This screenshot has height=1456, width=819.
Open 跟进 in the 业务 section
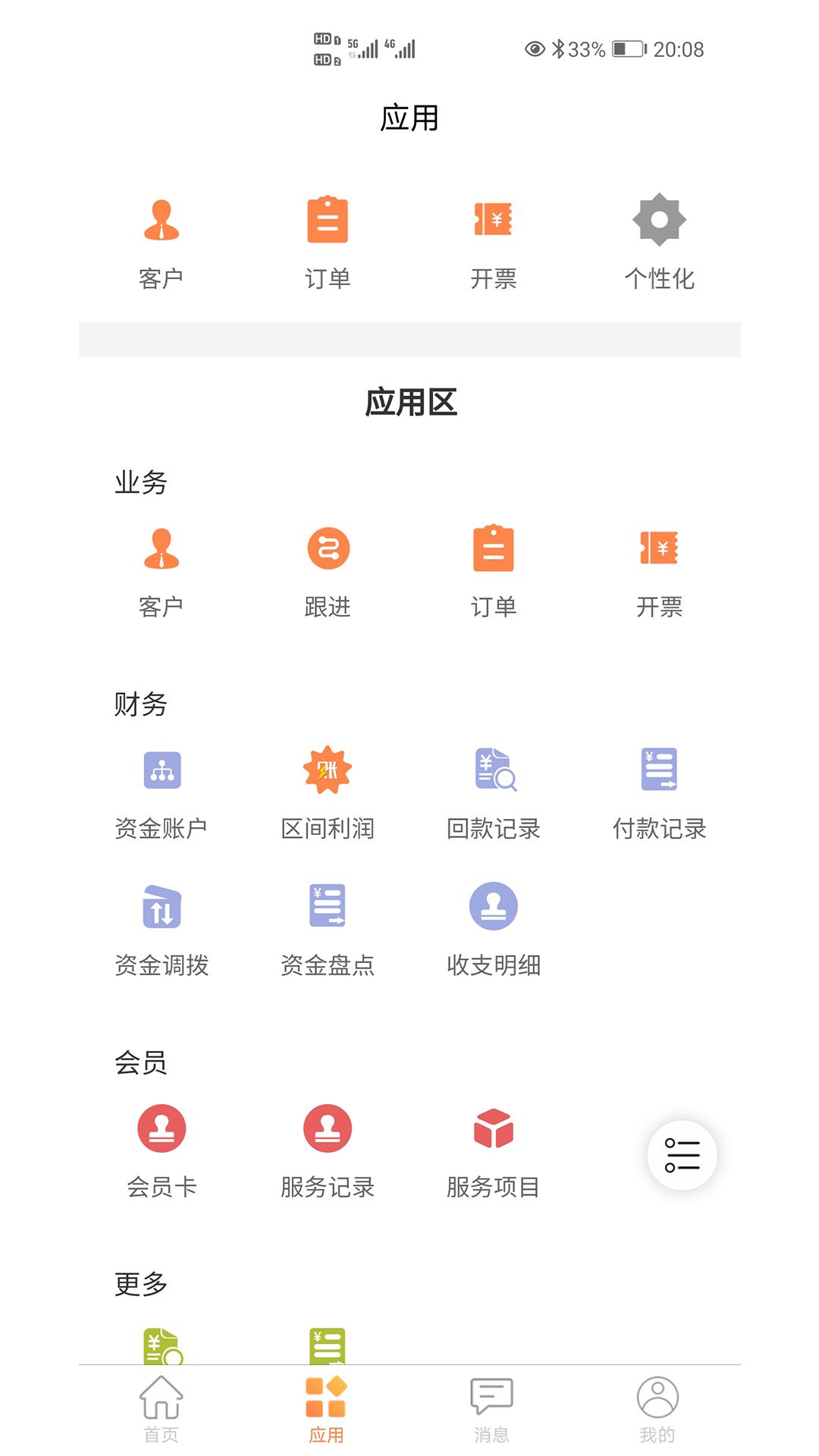328,549
